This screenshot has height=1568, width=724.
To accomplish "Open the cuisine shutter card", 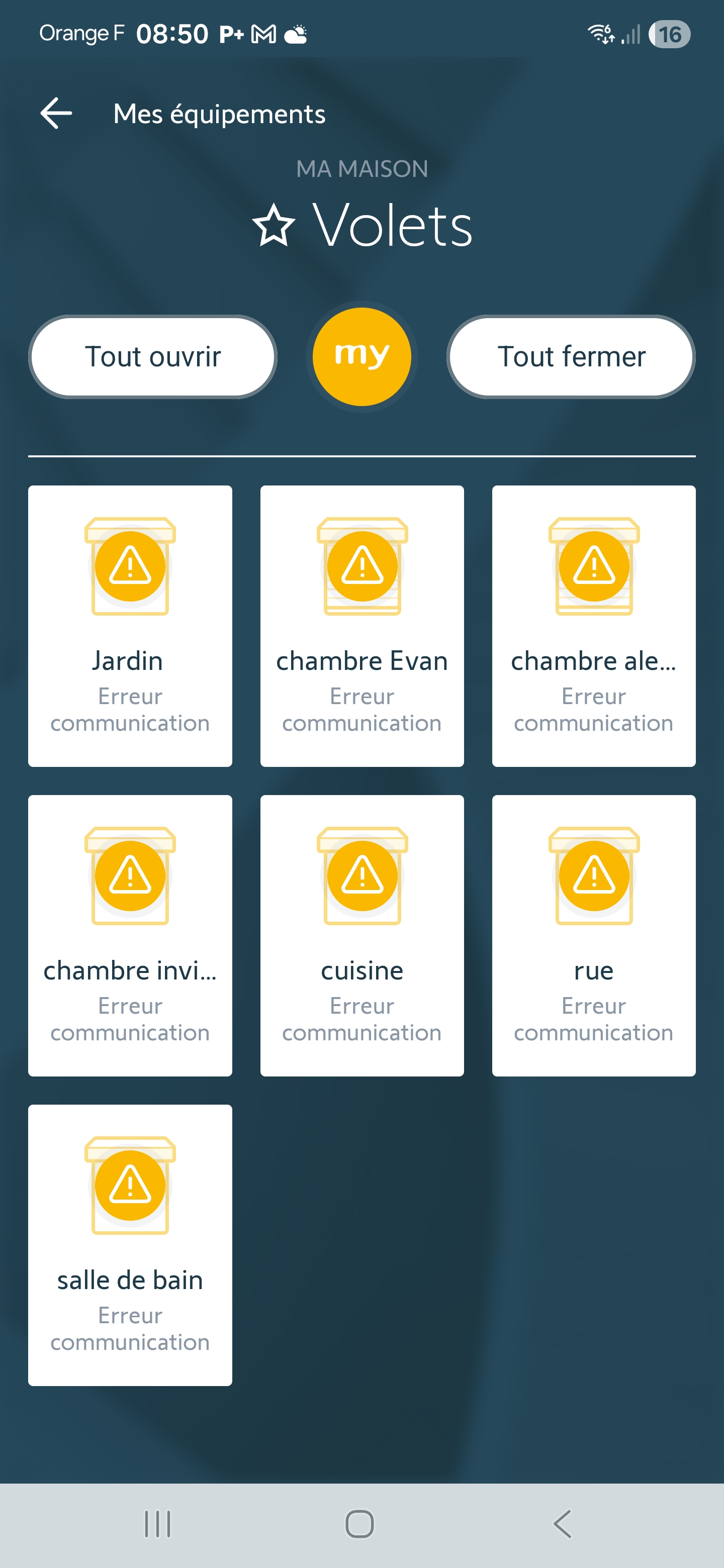I will (361, 935).
